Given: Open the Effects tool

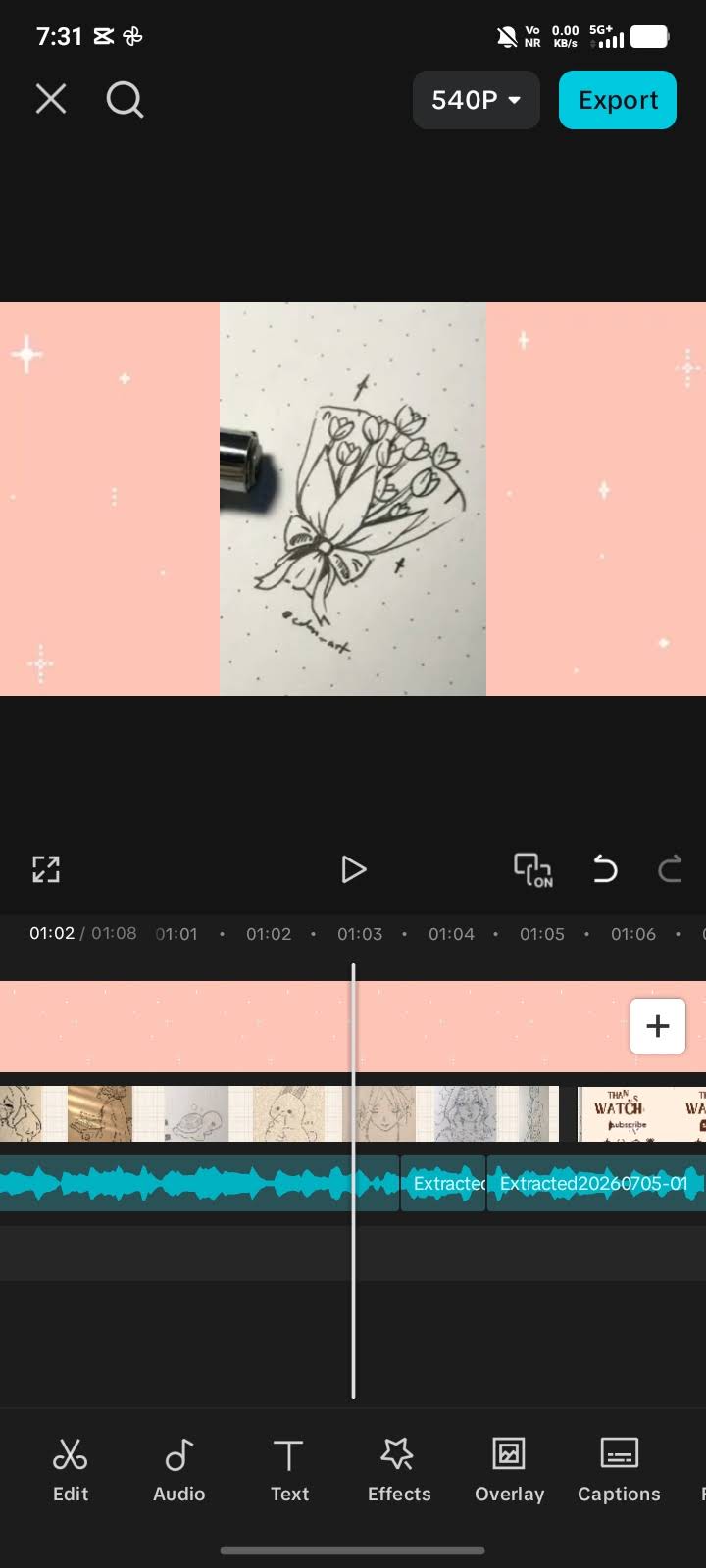Looking at the screenshot, I should (399, 1470).
